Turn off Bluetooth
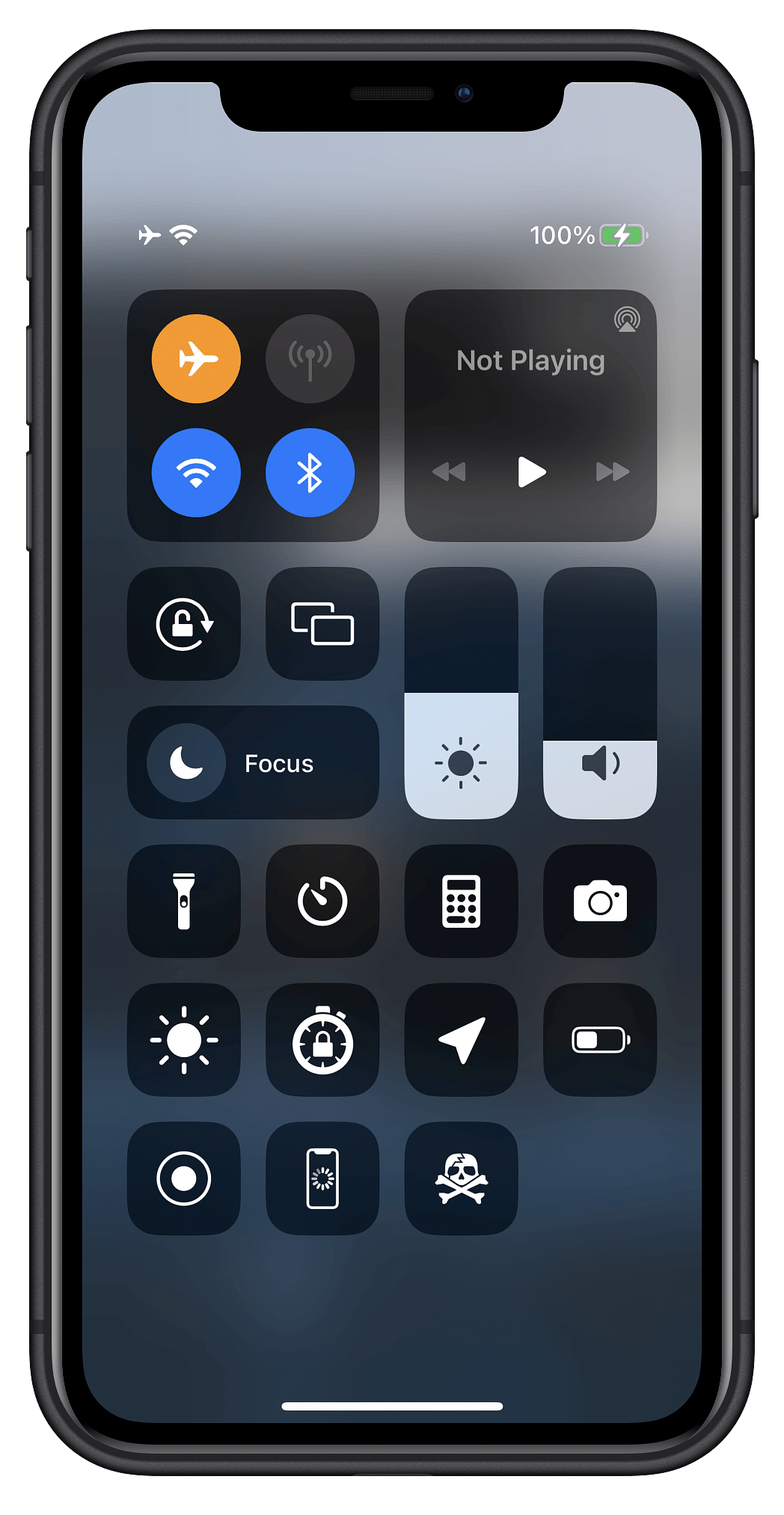784x1515 pixels. point(310,472)
